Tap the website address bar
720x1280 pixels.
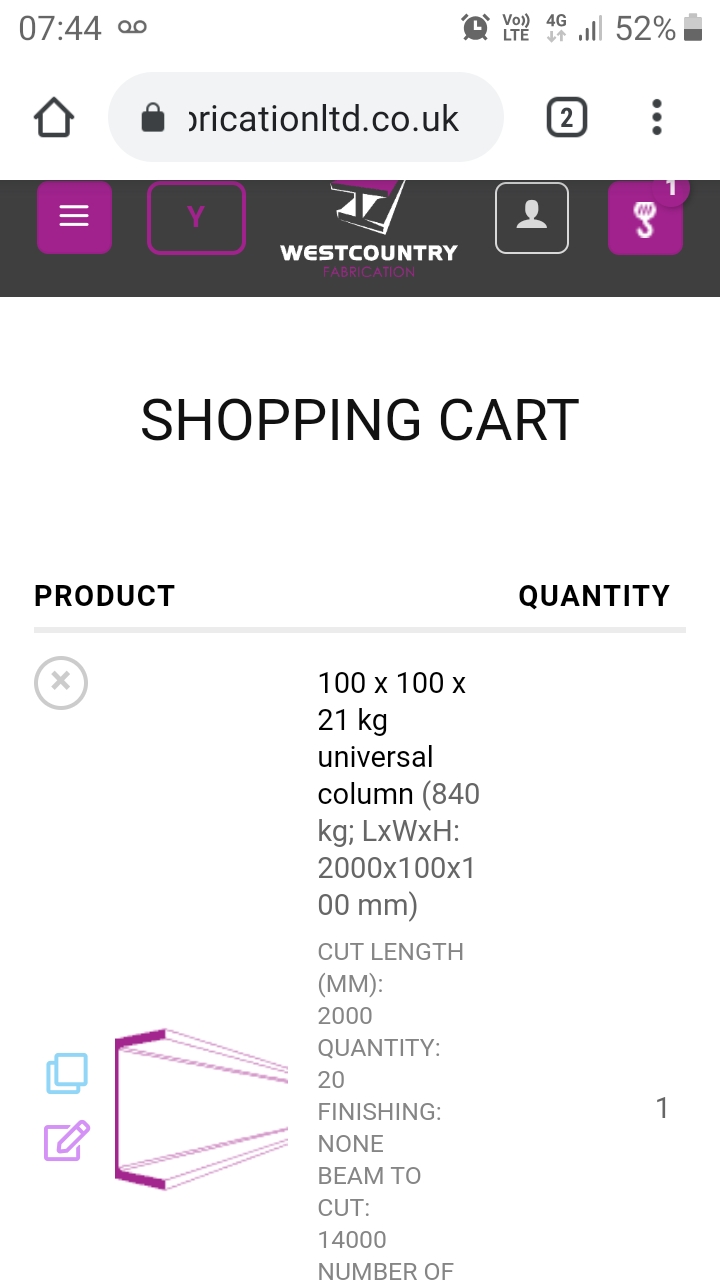coord(305,118)
